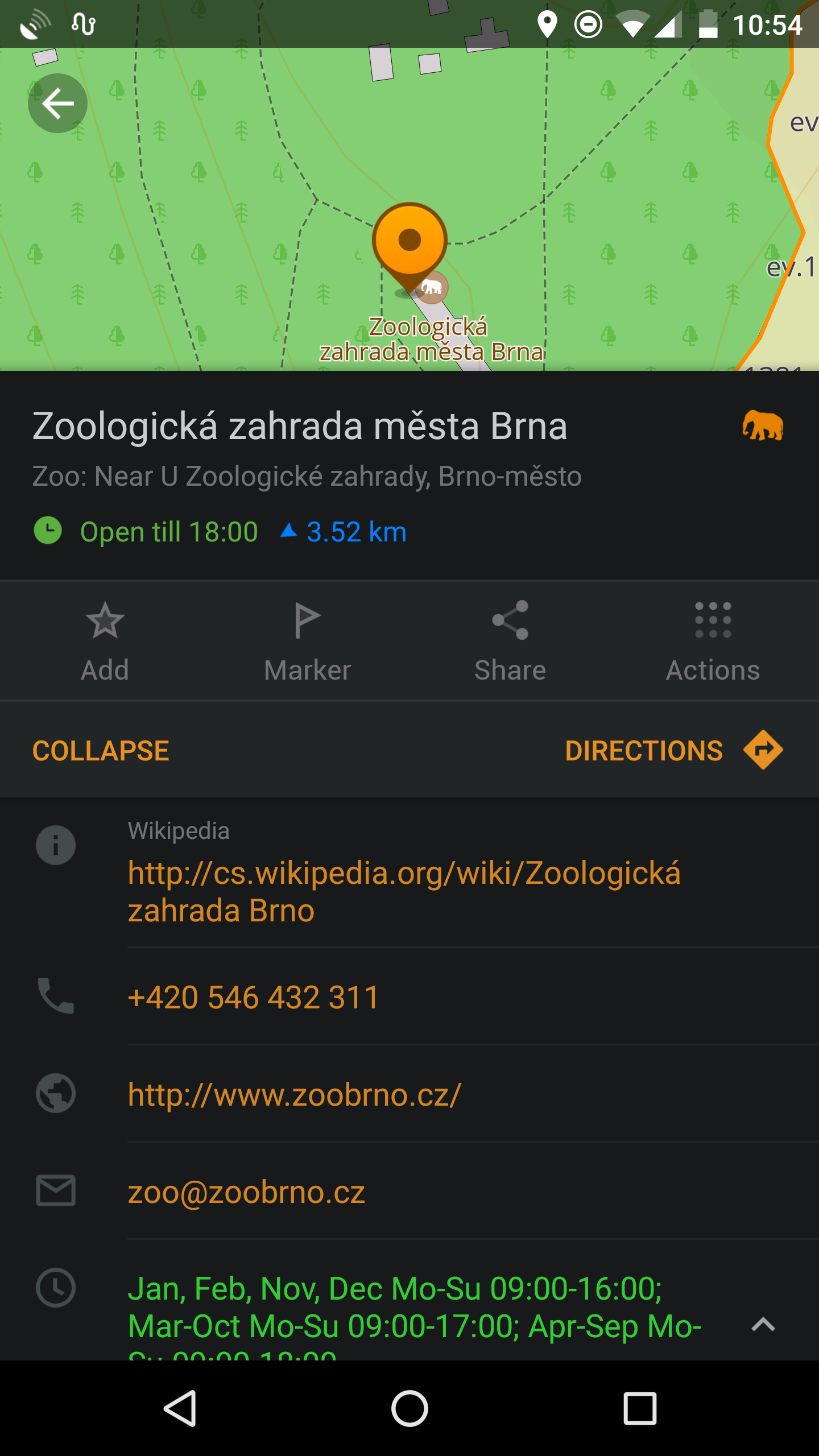Share the zoo location
This screenshot has width=819, height=1456.
tap(510, 641)
